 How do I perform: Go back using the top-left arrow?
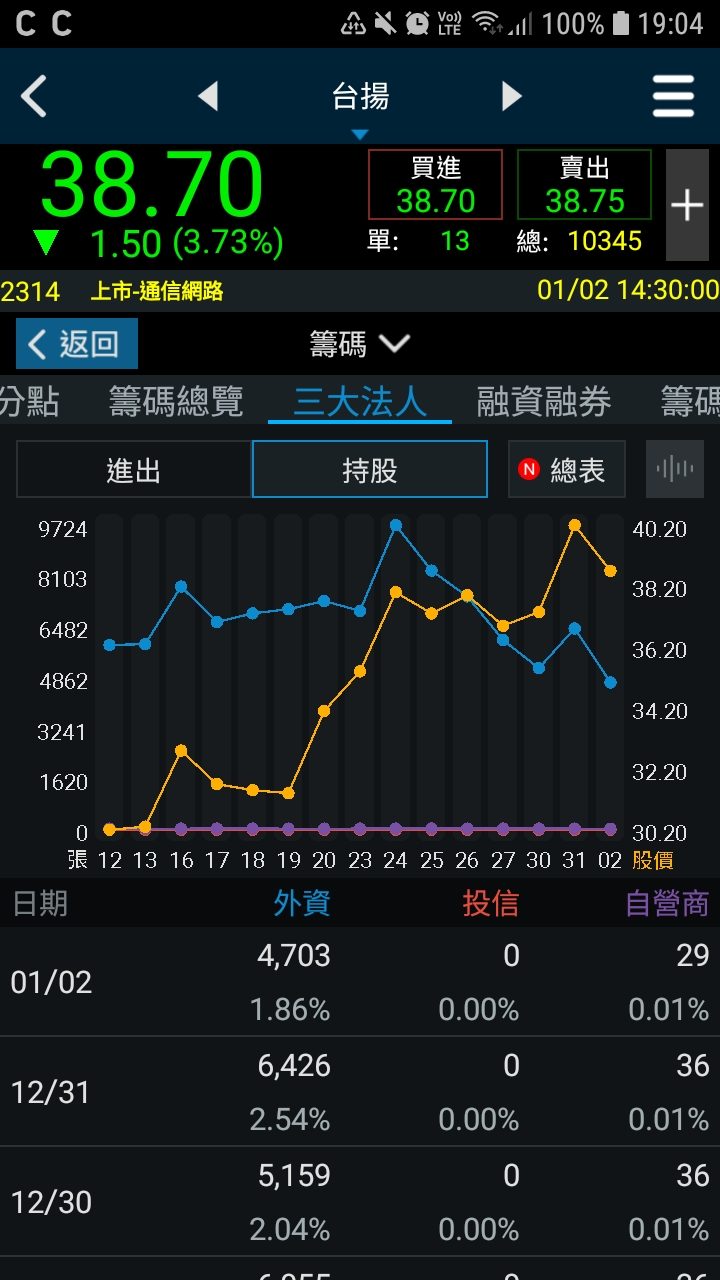35,97
